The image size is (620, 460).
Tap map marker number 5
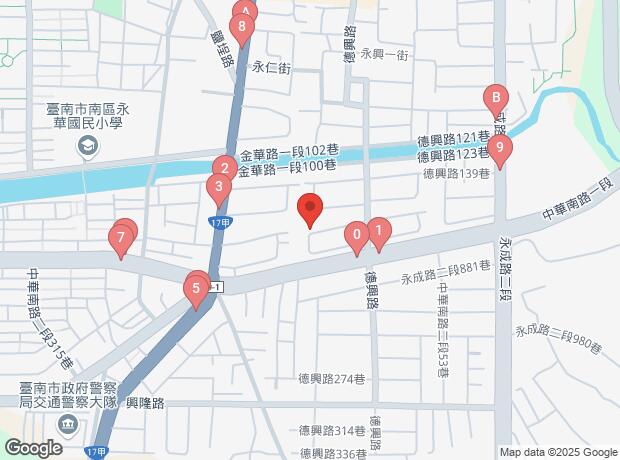click(x=197, y=290)
